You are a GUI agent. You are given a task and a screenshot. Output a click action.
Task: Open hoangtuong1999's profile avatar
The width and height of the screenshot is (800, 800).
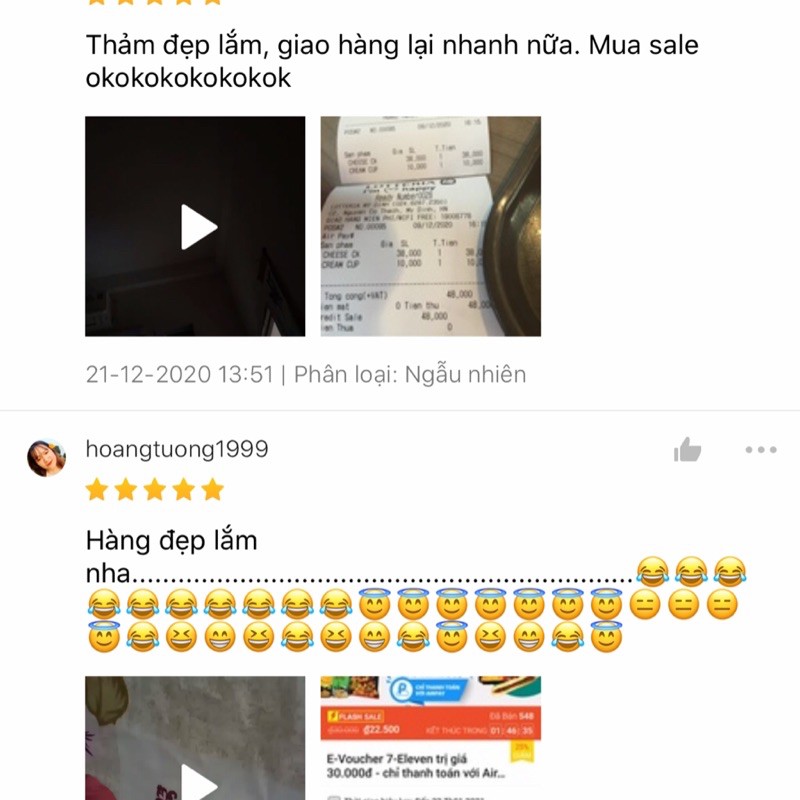coord(46,457)
